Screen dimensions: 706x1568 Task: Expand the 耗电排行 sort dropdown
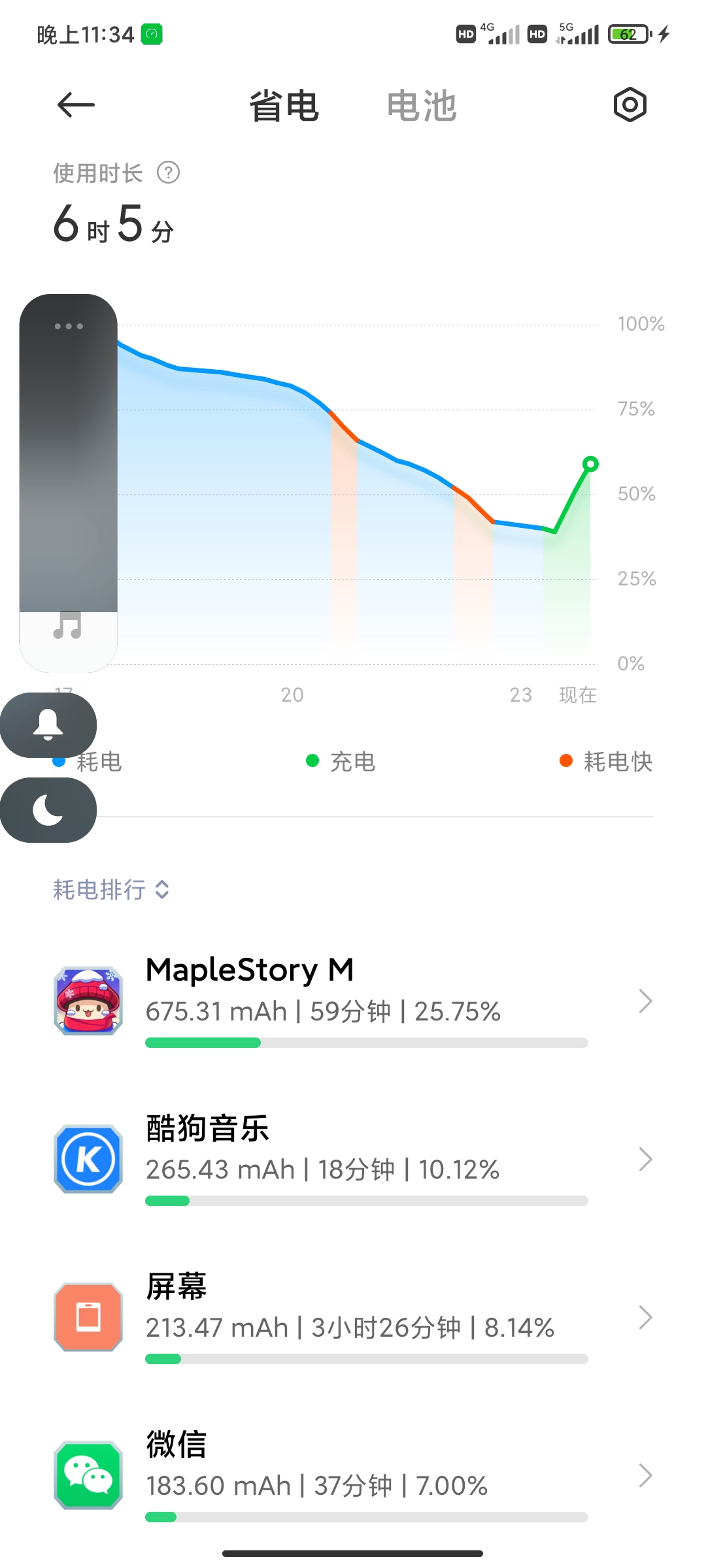tap(112, 889)
